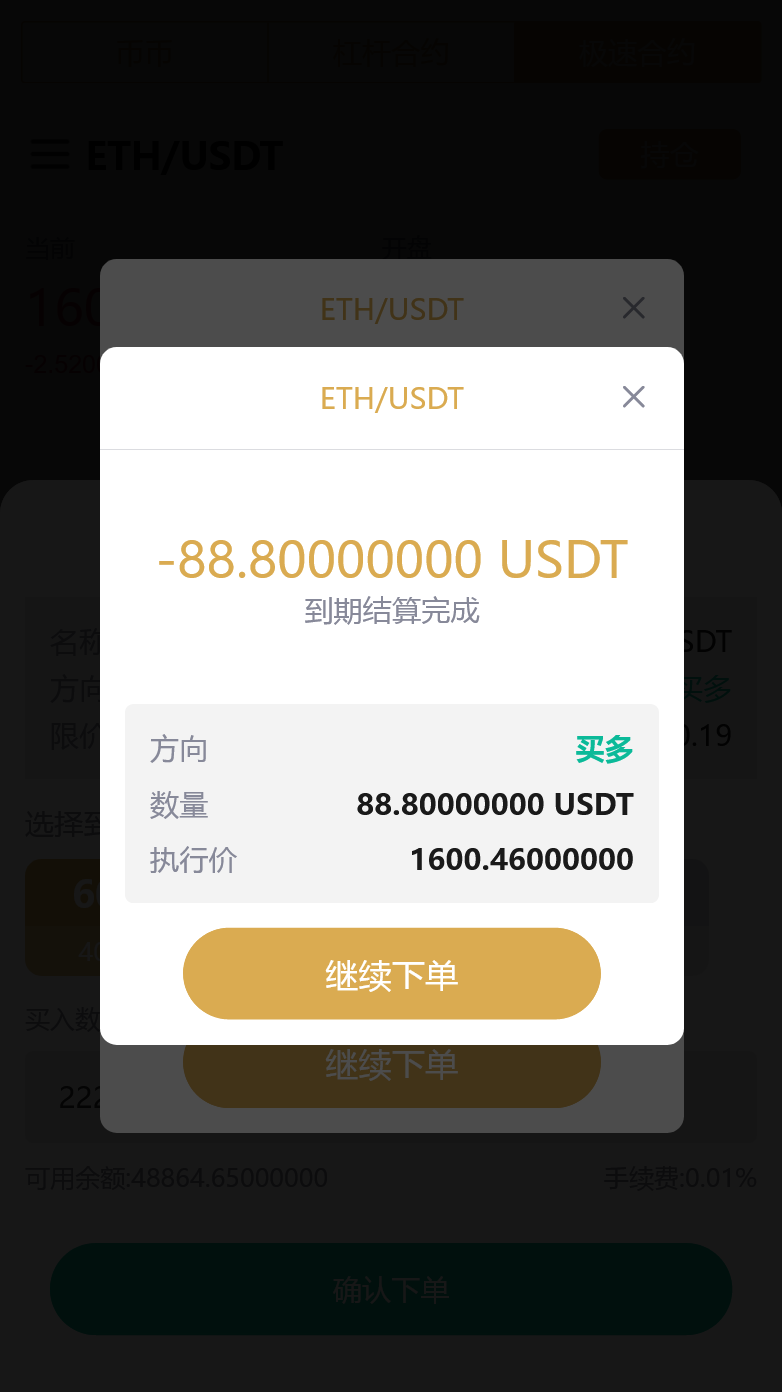Open the hamburger navigation menu
The width and height of the screenshot is (782, 1392).
tap(49, 155)
